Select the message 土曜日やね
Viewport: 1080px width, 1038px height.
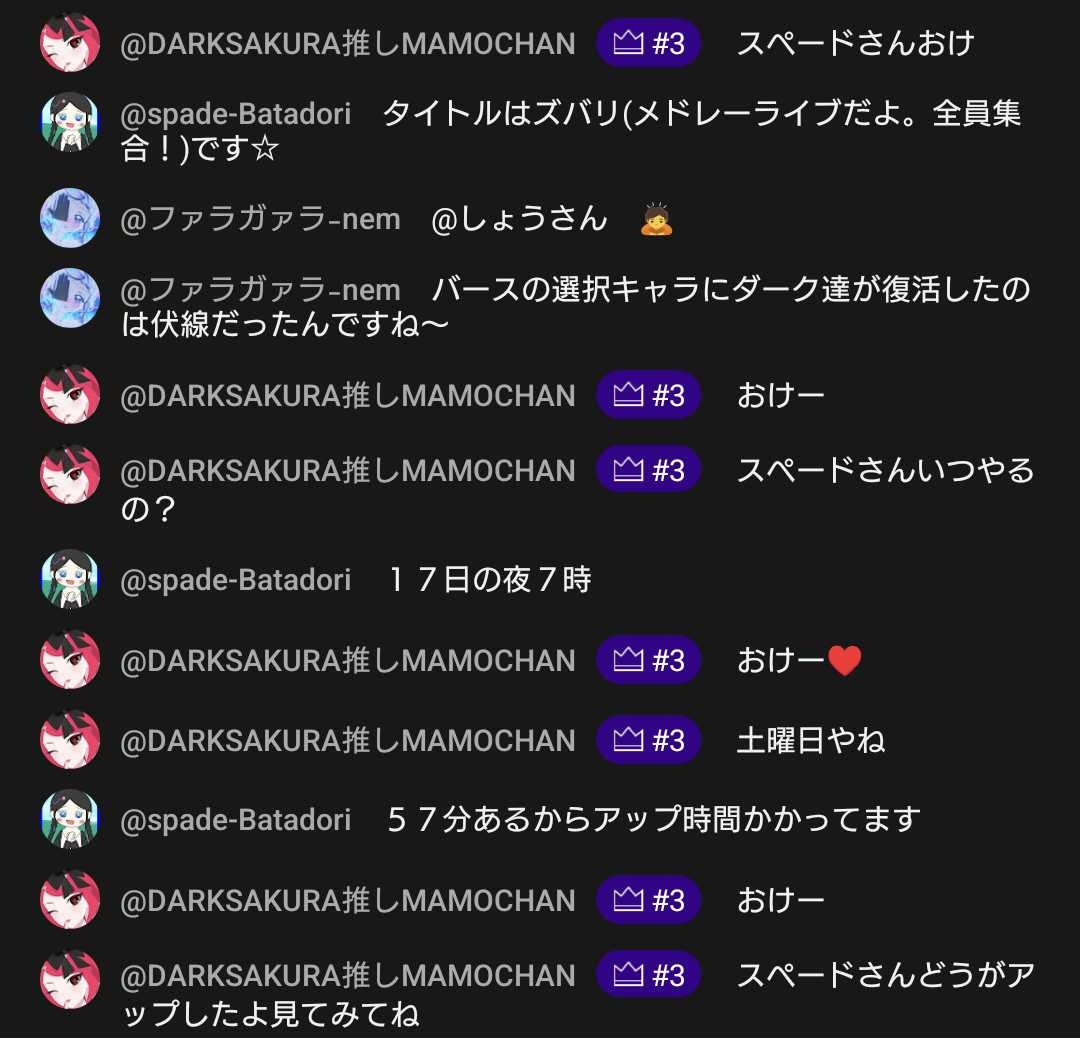pos(810,741)
